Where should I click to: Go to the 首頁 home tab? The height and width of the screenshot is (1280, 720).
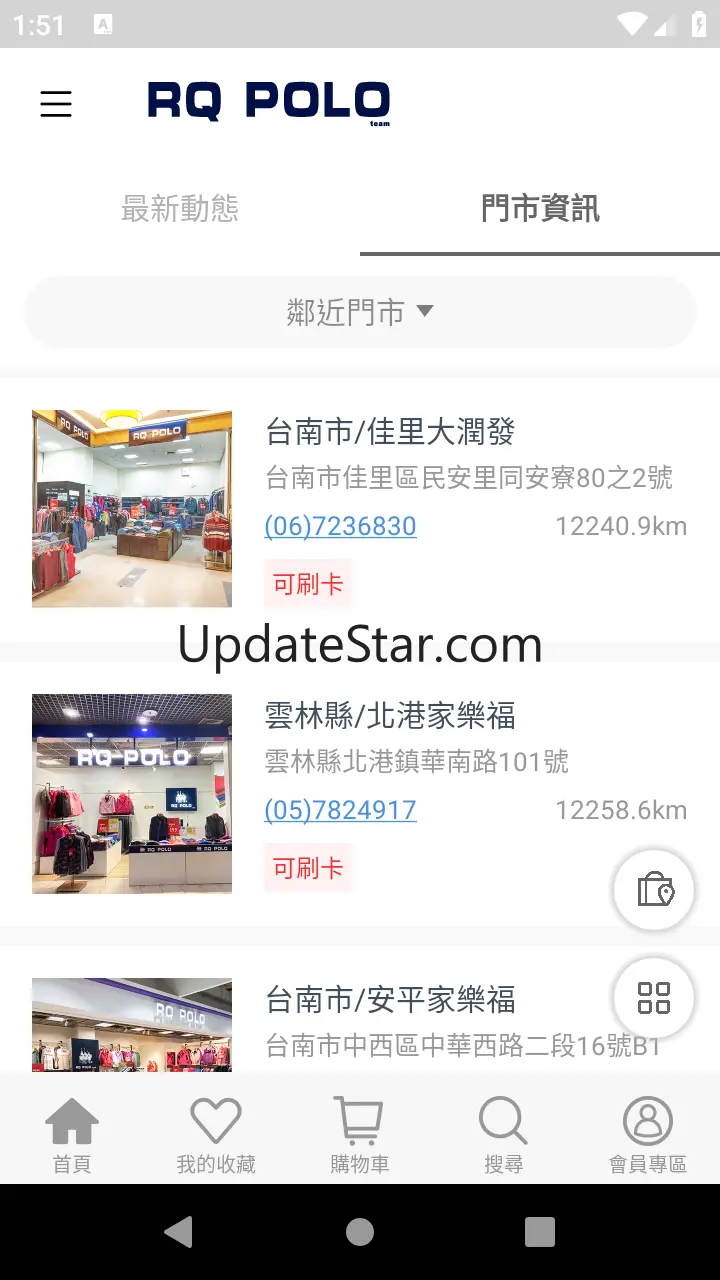click(x=72, y=1135)
